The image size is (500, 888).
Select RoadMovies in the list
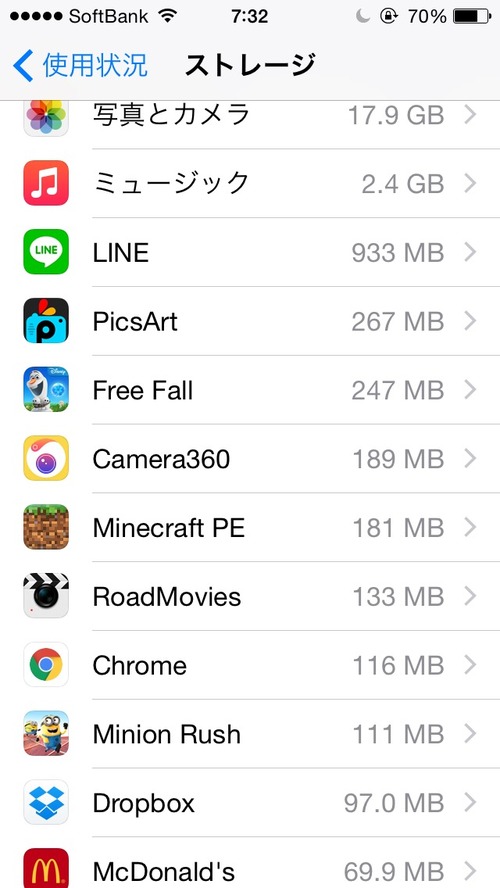click(250, 596)
